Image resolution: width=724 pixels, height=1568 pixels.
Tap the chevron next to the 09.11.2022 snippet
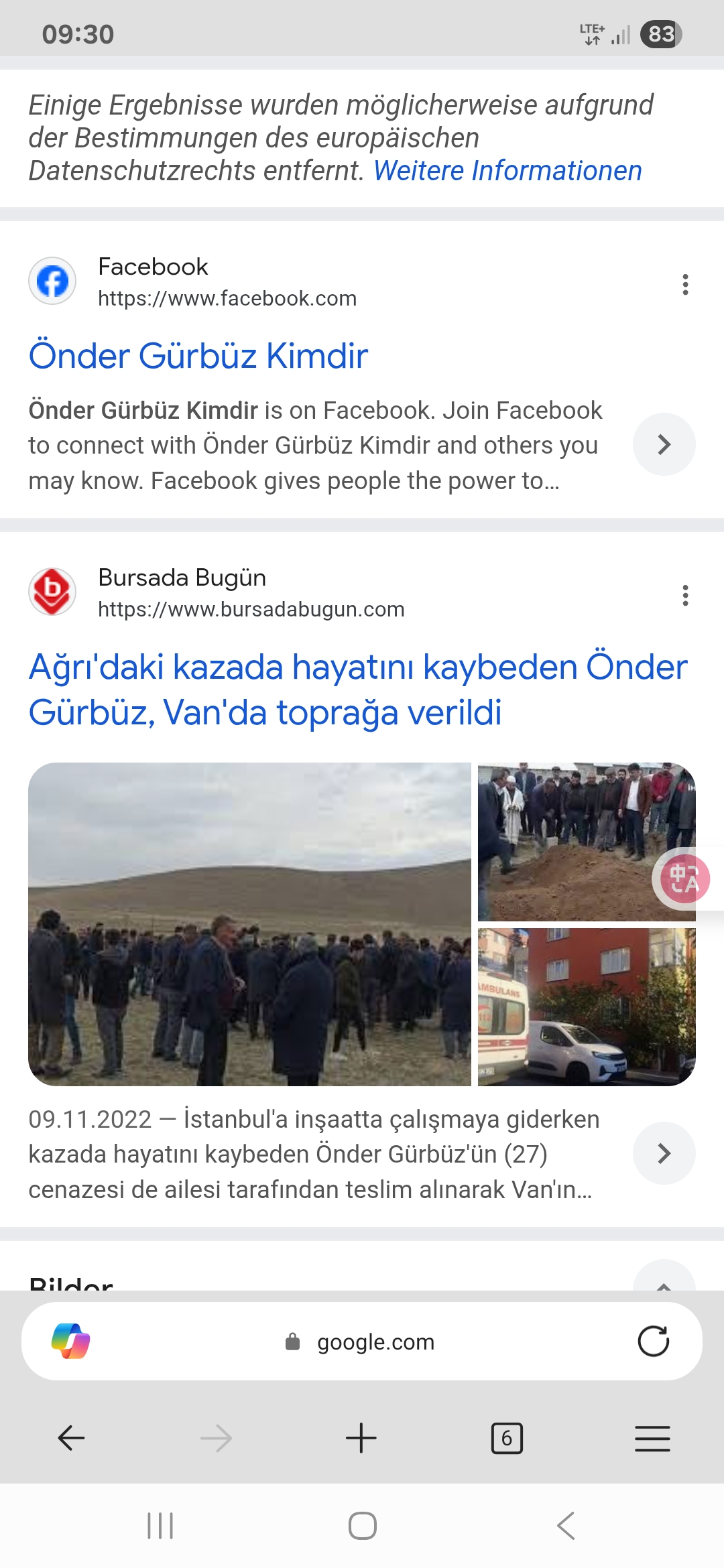point(664,1153)
